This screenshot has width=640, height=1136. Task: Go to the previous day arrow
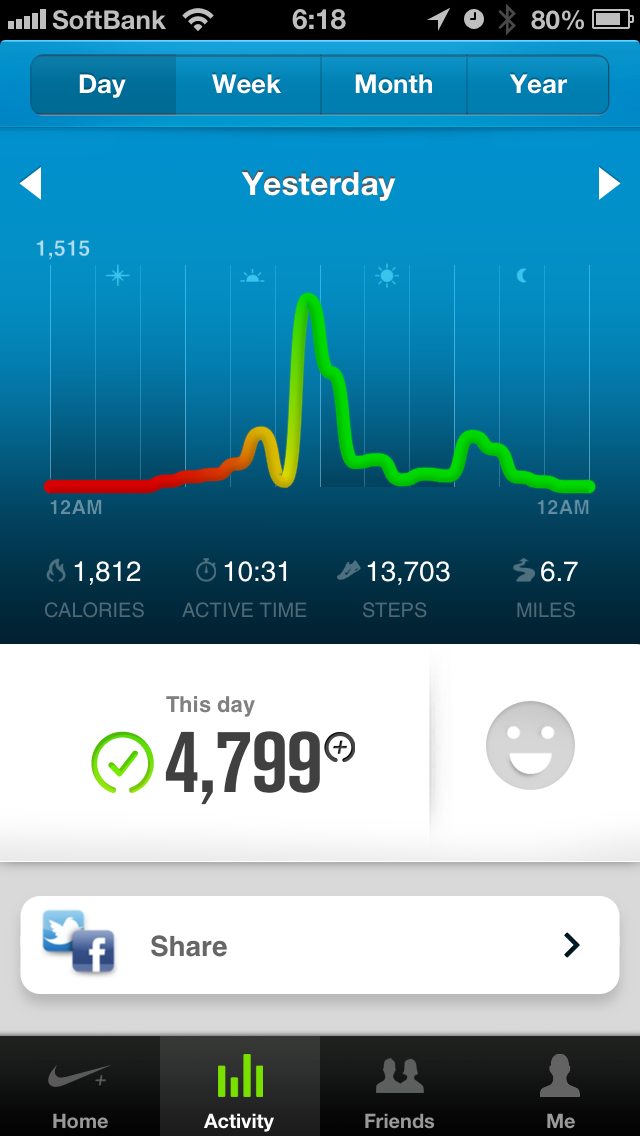(x=31, y=184)
